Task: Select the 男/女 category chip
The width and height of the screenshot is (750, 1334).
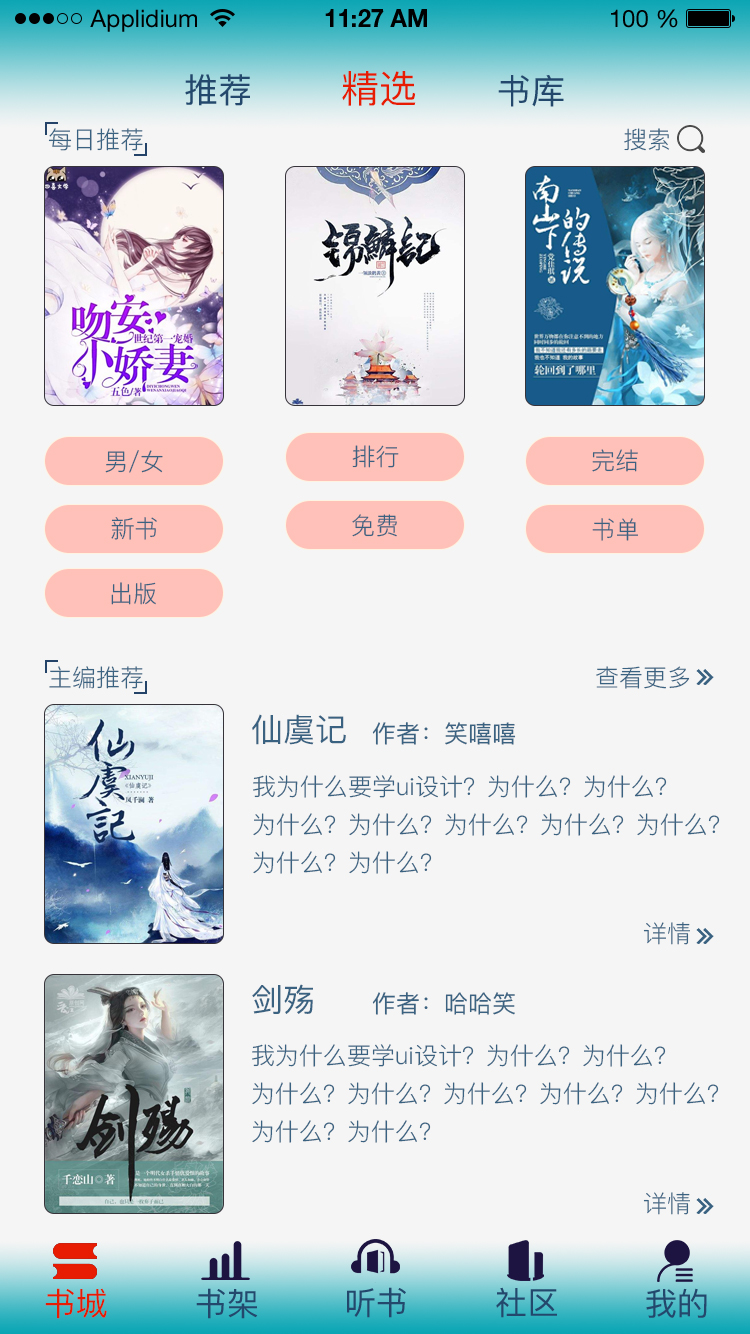Action: 134,461
